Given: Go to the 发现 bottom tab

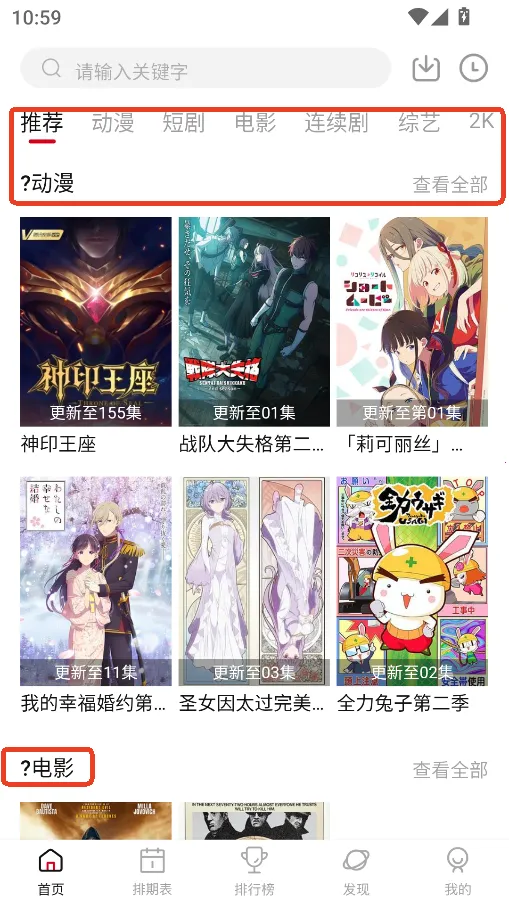Looking at the screenshot, I should pyautogui.click(x=356, y=871).
